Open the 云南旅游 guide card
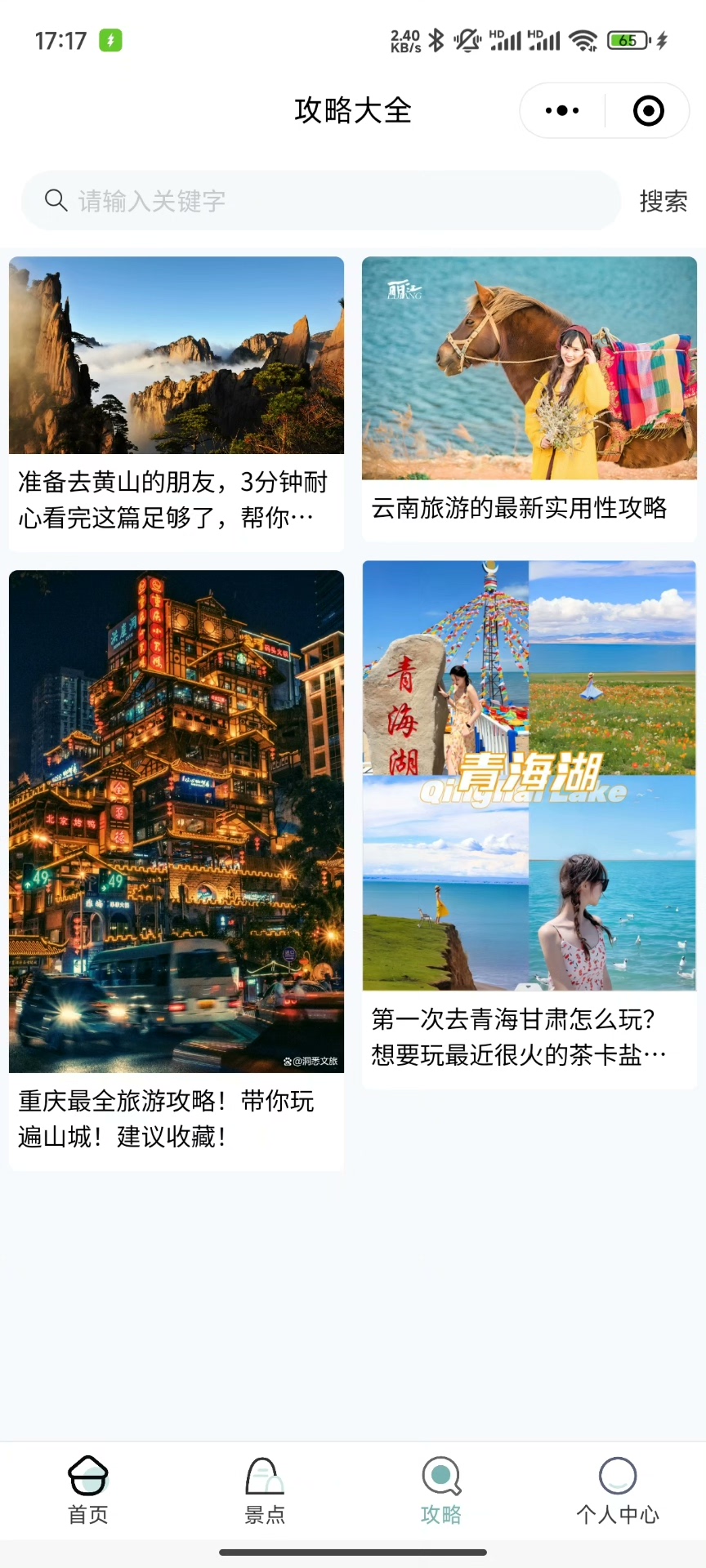The image size is (706, 1568). coord(529,399)
